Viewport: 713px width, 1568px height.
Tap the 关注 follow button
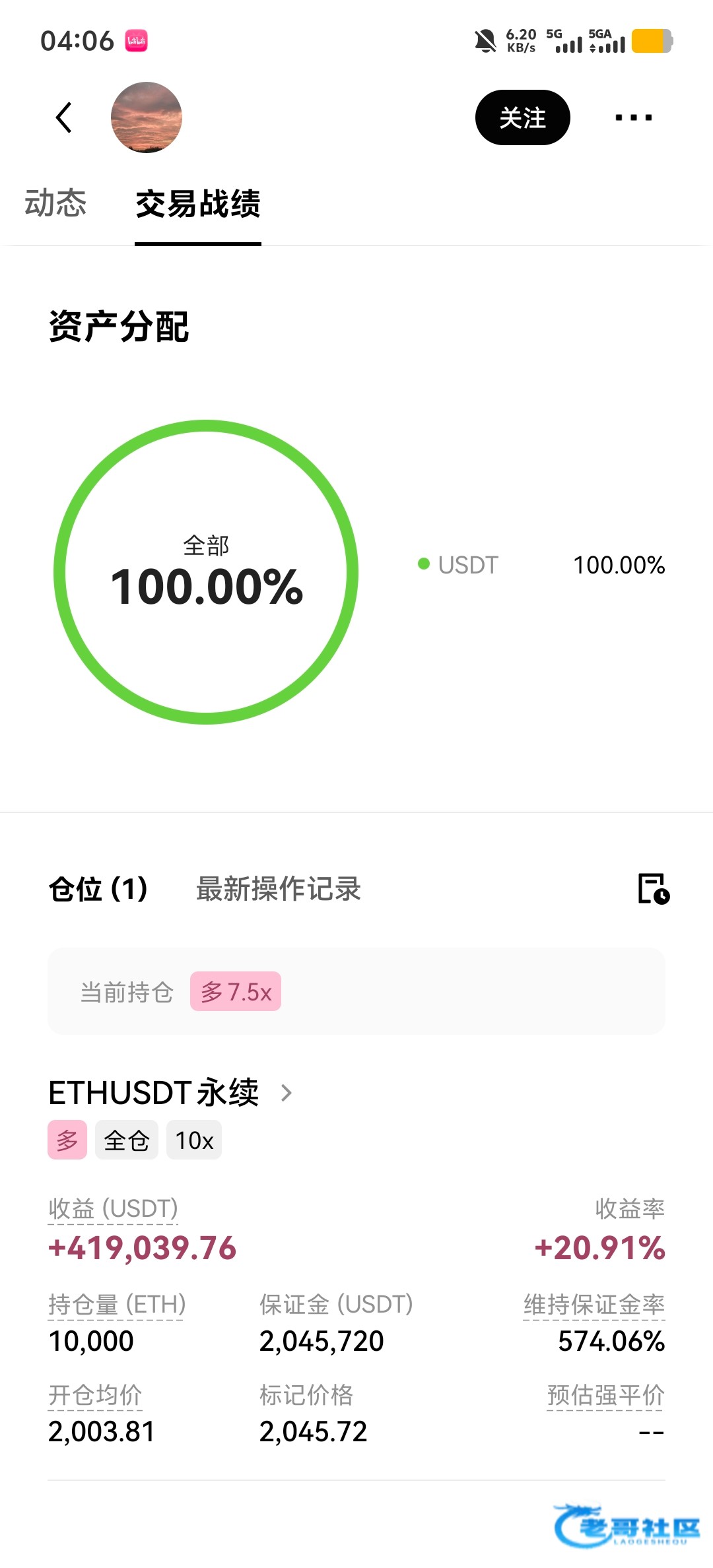pos(522,118)
